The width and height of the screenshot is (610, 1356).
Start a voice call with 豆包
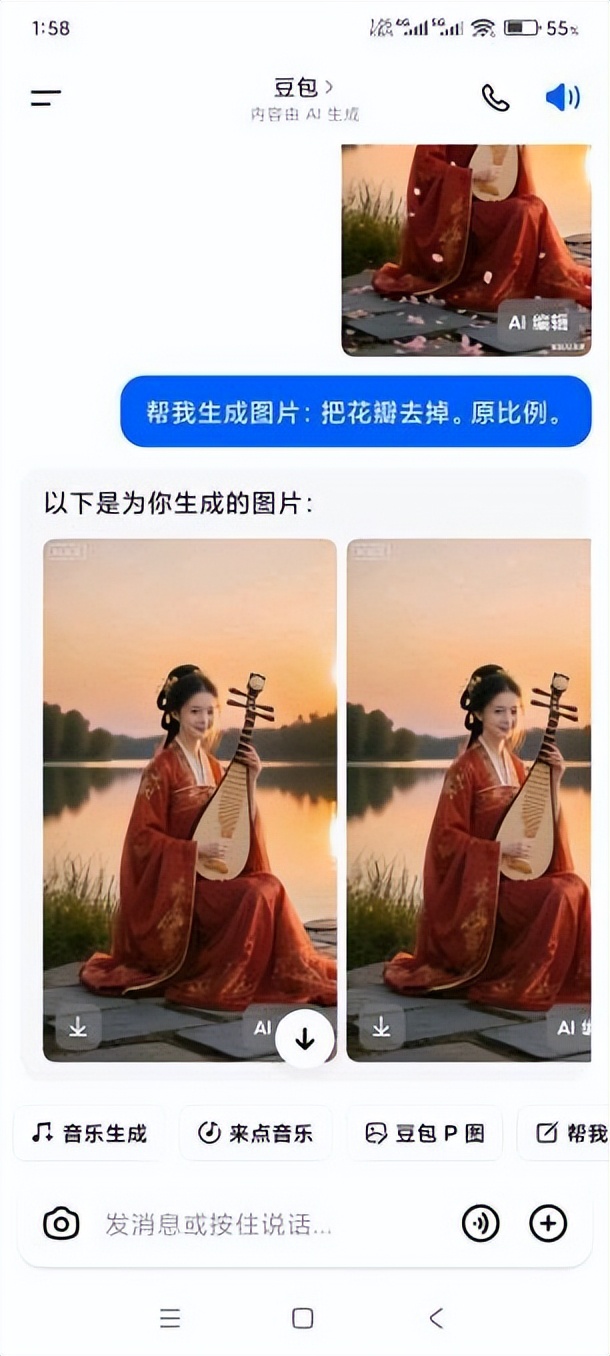point(495,97)
